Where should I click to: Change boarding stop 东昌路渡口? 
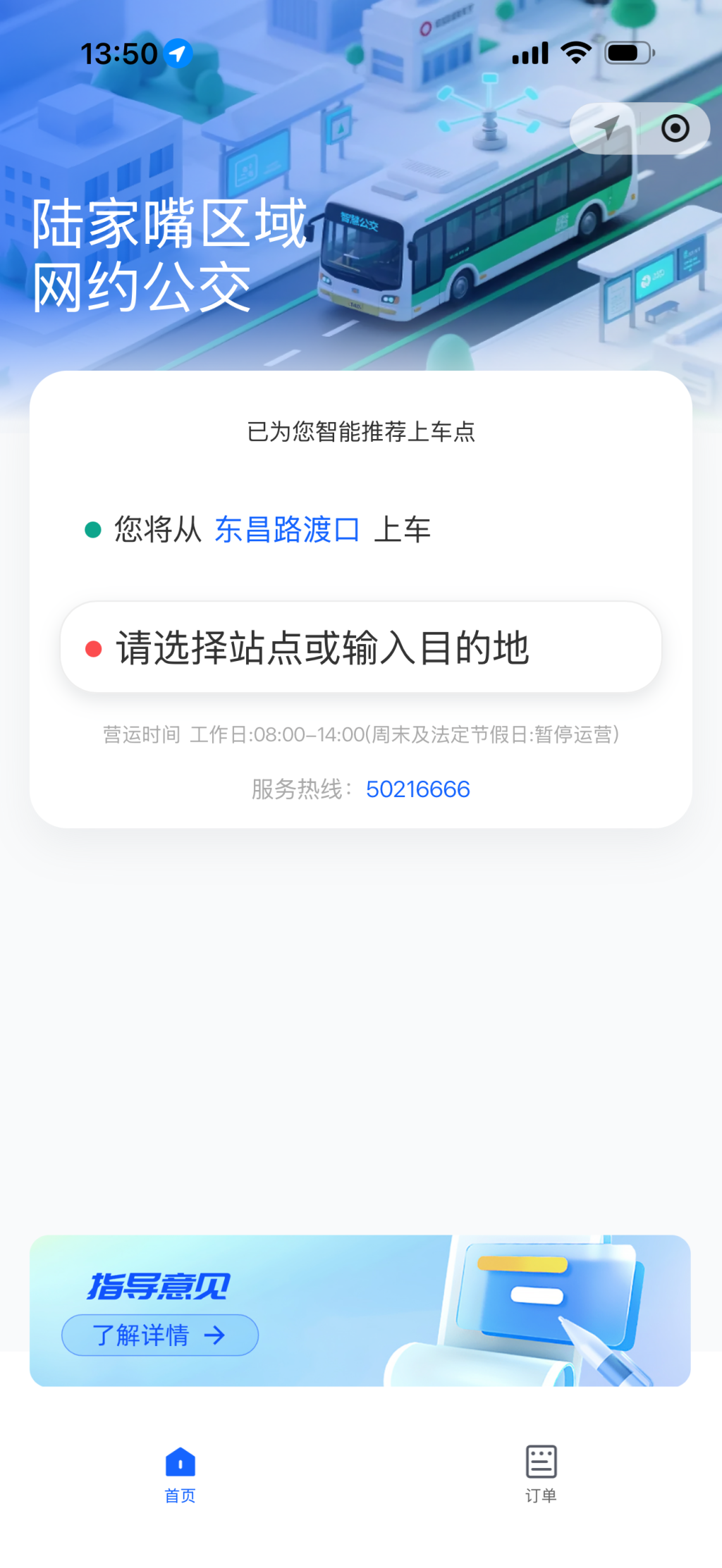tap(287, 529)
